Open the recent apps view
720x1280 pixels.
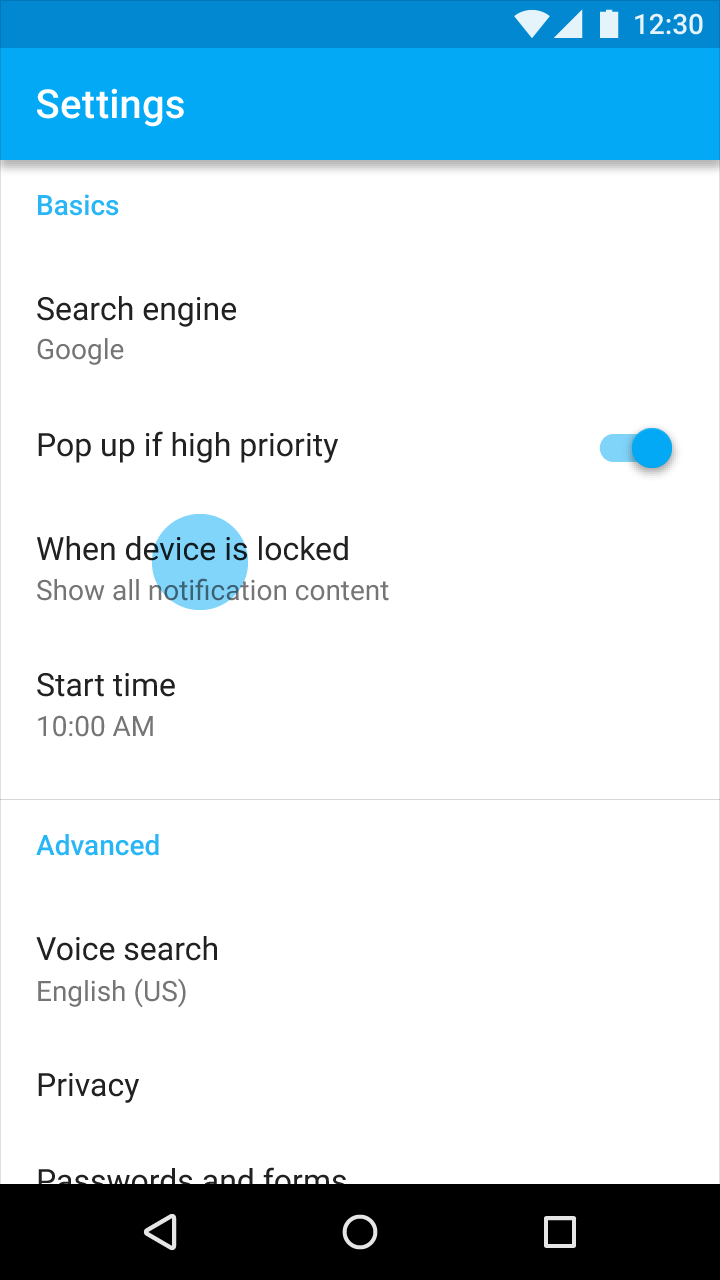[560, 1232]
